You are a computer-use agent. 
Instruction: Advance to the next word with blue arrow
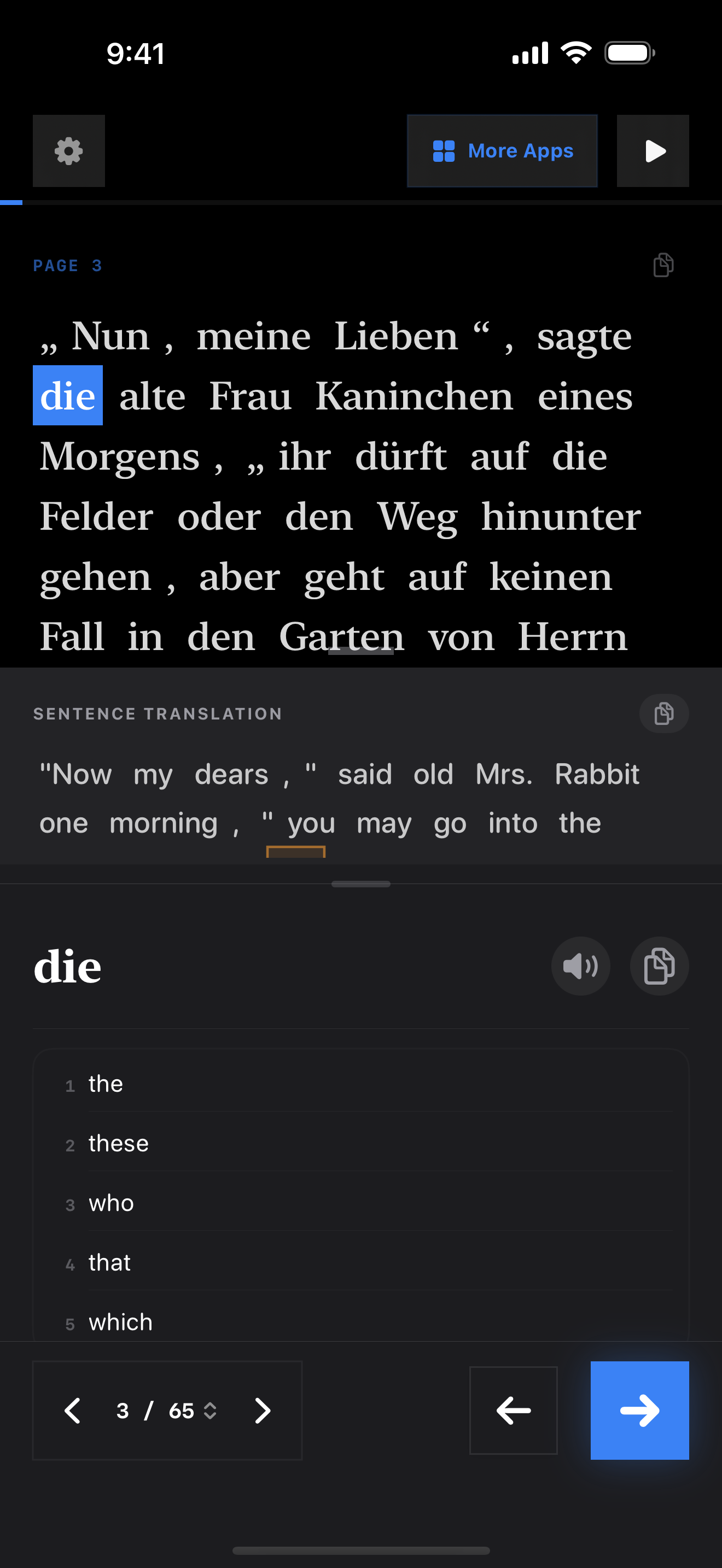point(639,1411)
